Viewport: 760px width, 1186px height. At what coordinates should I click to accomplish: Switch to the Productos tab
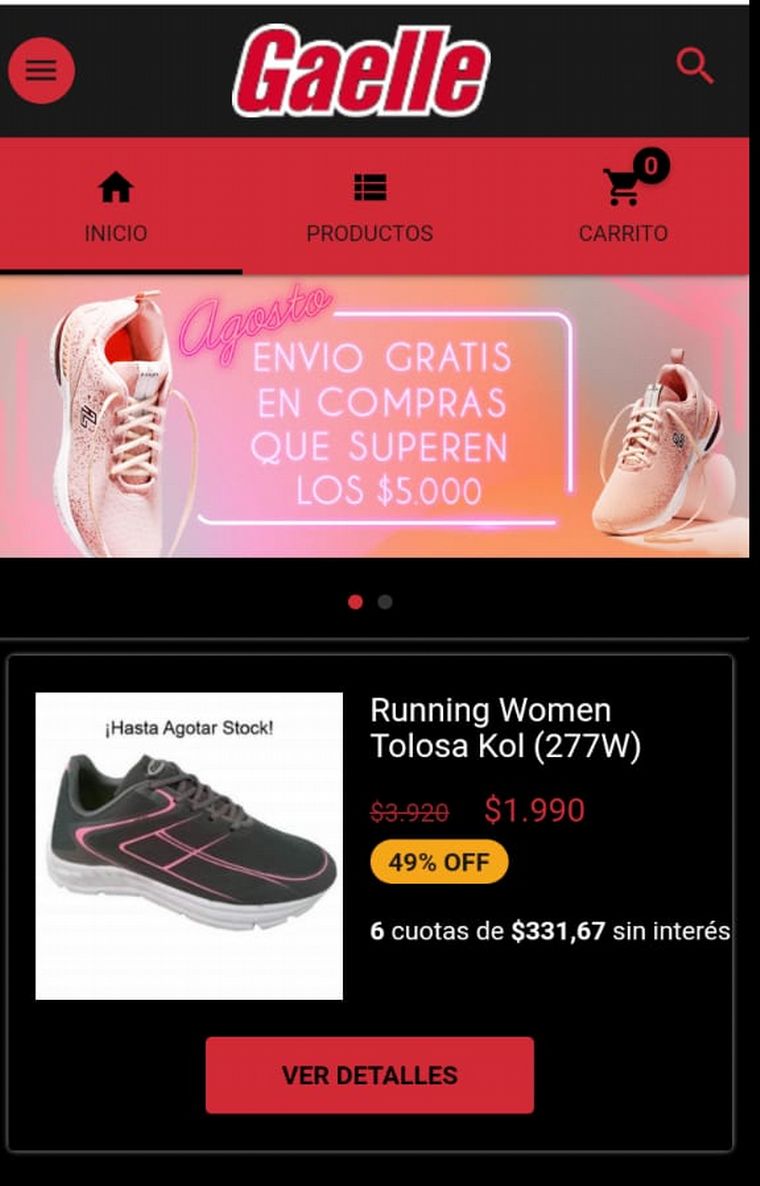[369, 208]
